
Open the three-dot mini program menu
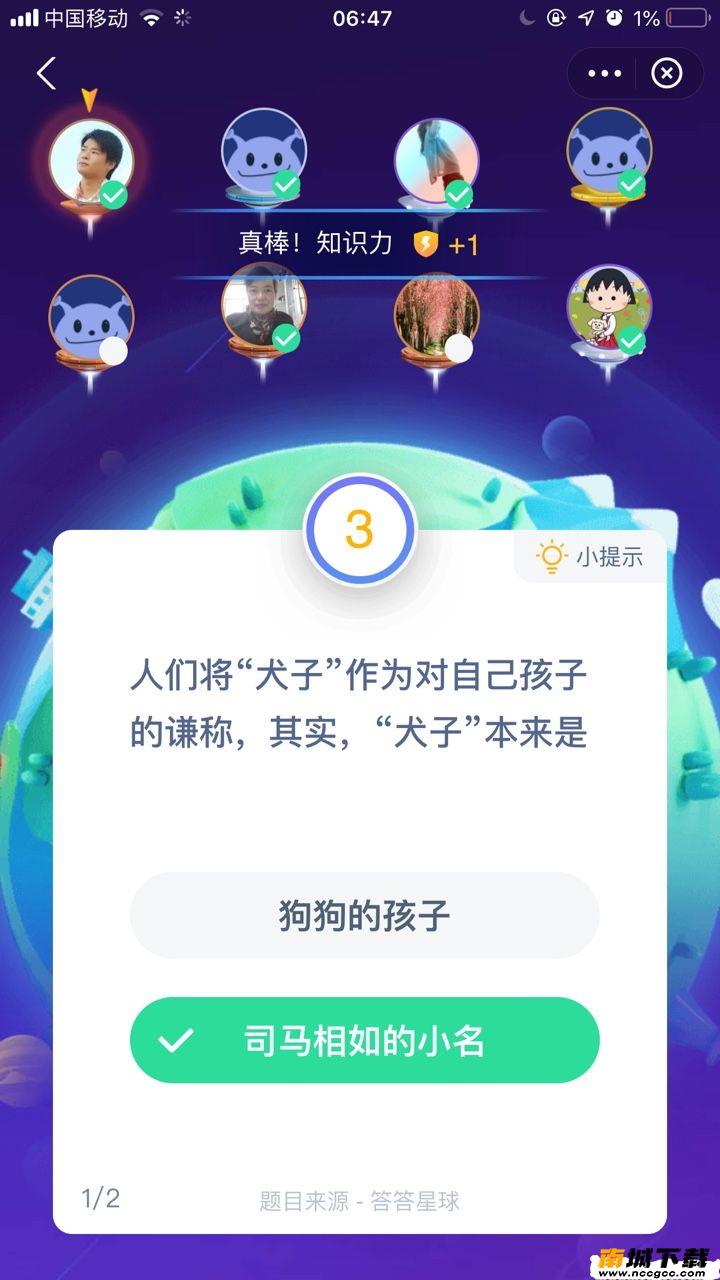coord(604,73)
